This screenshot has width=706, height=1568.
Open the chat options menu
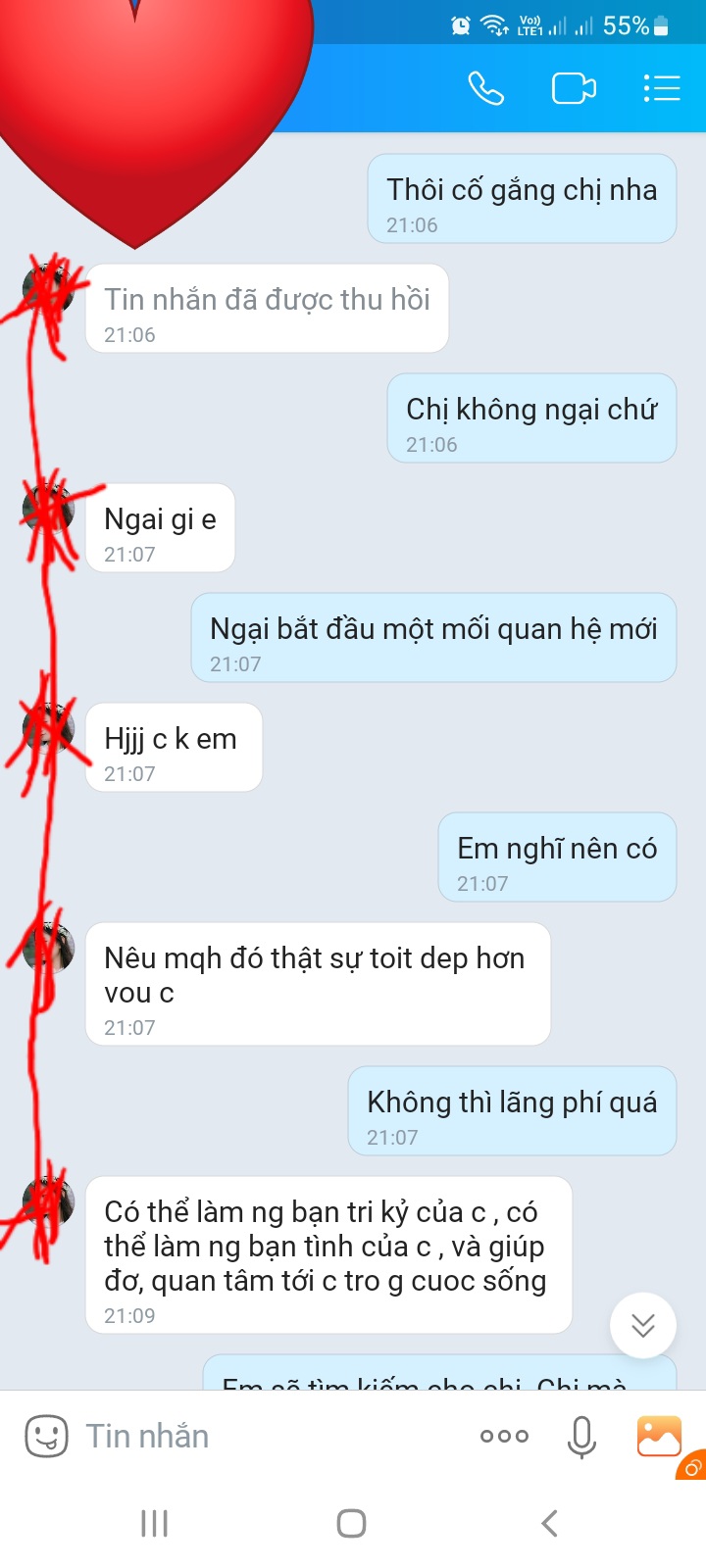pyautogui.click(x=662, y=88)
